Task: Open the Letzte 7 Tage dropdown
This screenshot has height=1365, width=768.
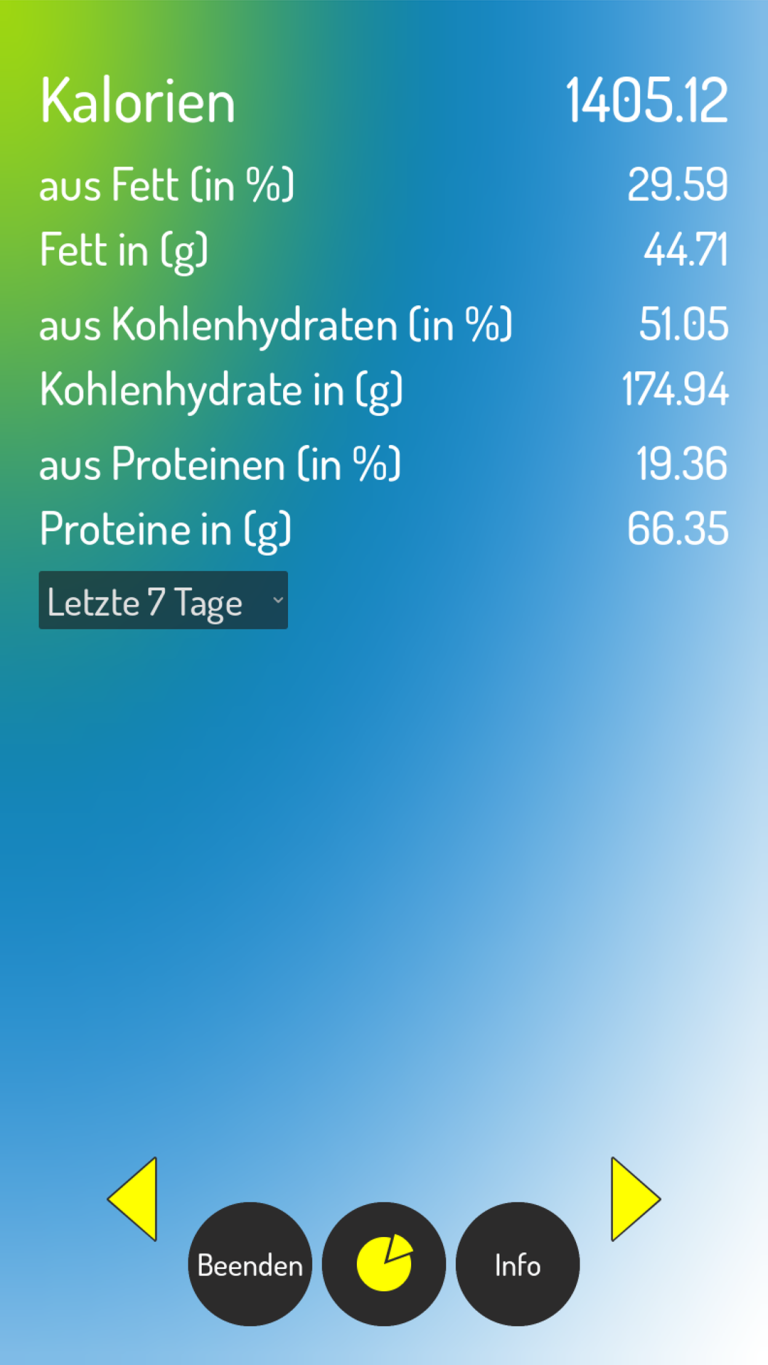Action: click(163, 600)
